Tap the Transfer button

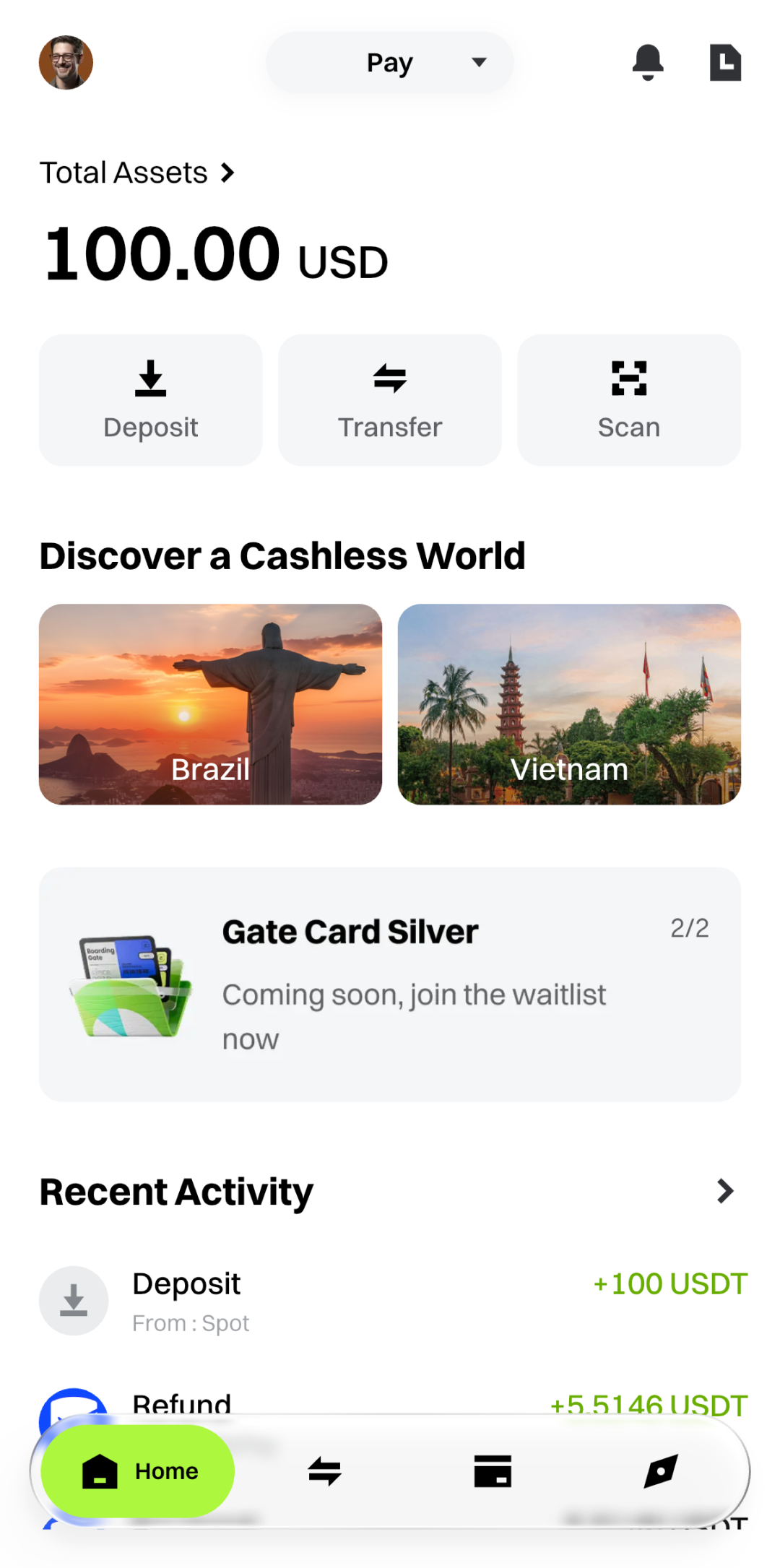390,400
